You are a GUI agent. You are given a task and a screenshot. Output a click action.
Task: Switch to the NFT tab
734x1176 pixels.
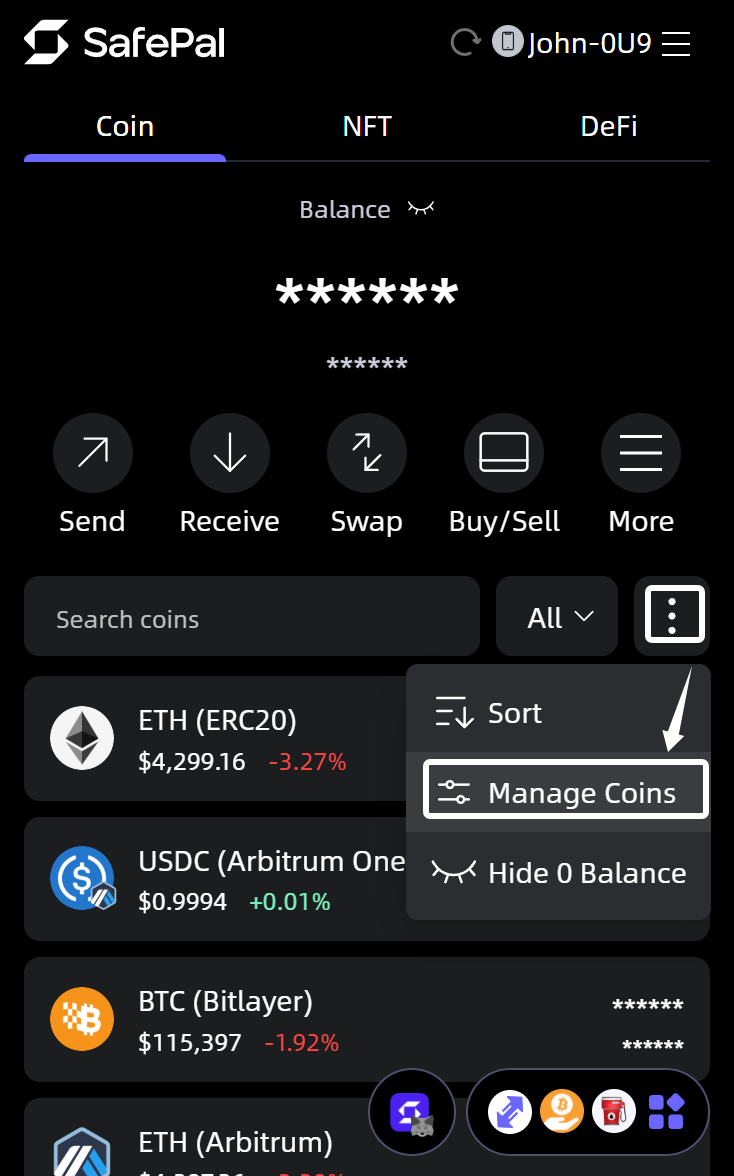367,127
